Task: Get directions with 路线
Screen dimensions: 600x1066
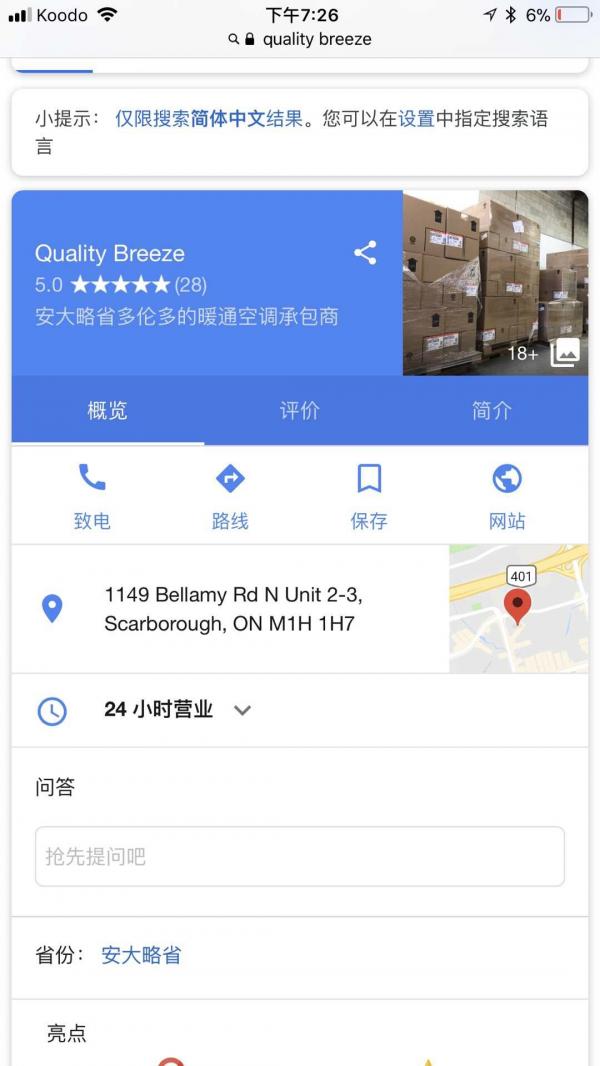Action: 230,497
